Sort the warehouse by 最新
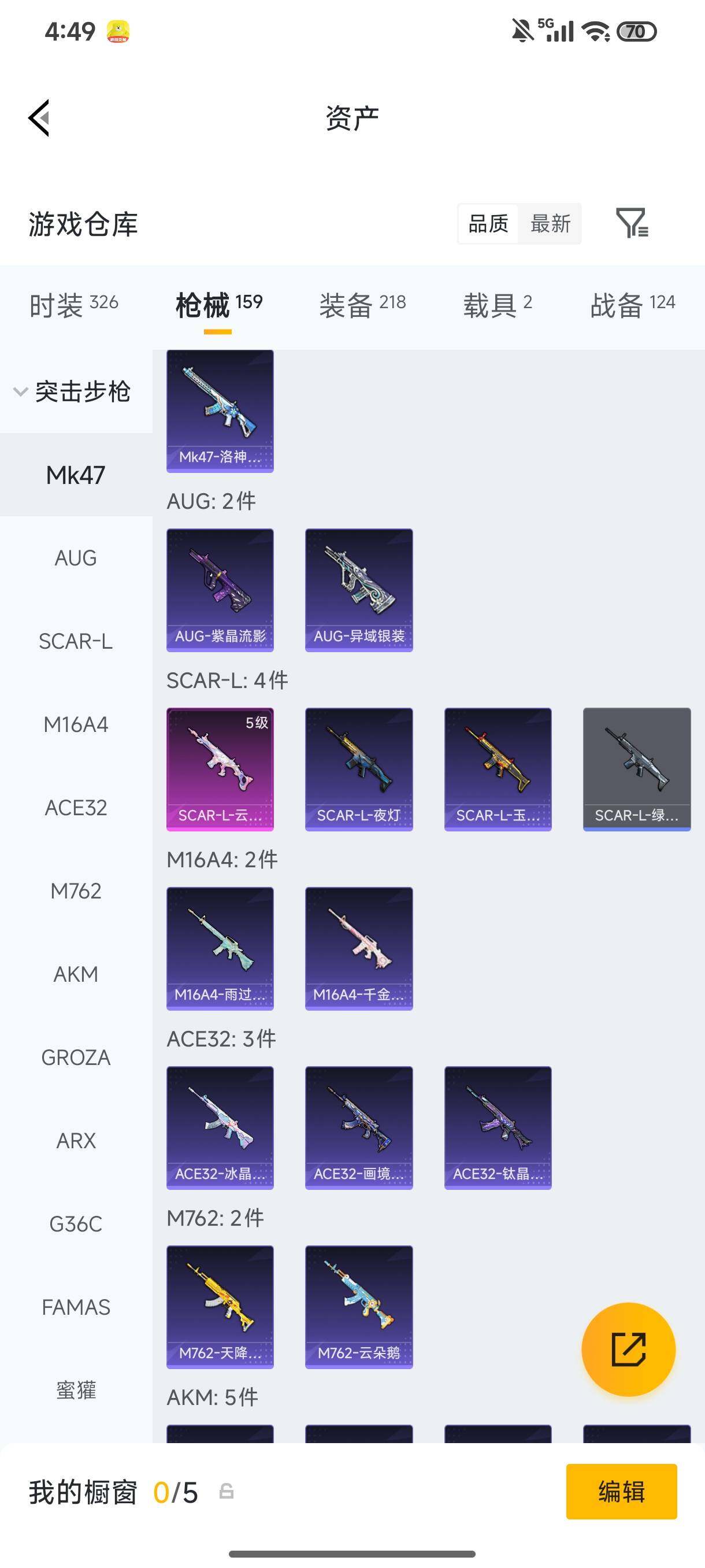Image resolution: width=705 pixels, height=1568 pixels. (x=550, y=223)
